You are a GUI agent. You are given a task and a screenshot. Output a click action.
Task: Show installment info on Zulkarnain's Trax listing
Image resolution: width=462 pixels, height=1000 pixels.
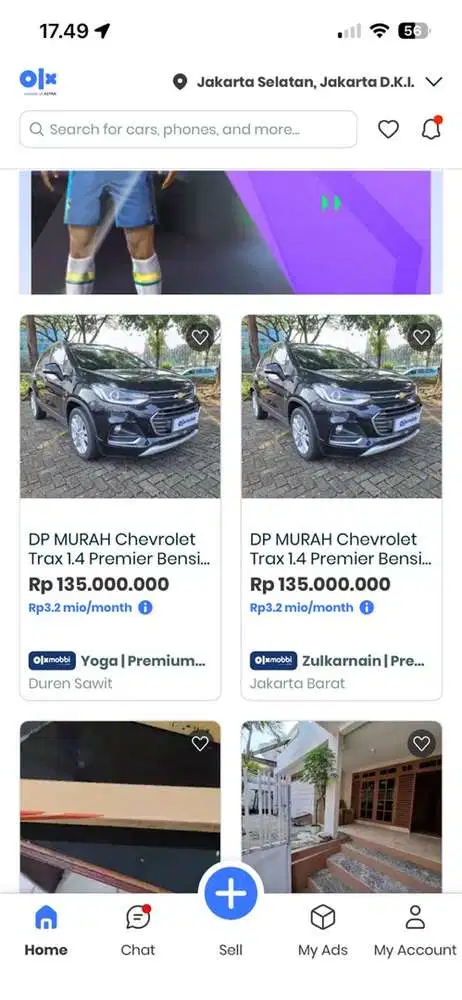click(x=367, y=608)
